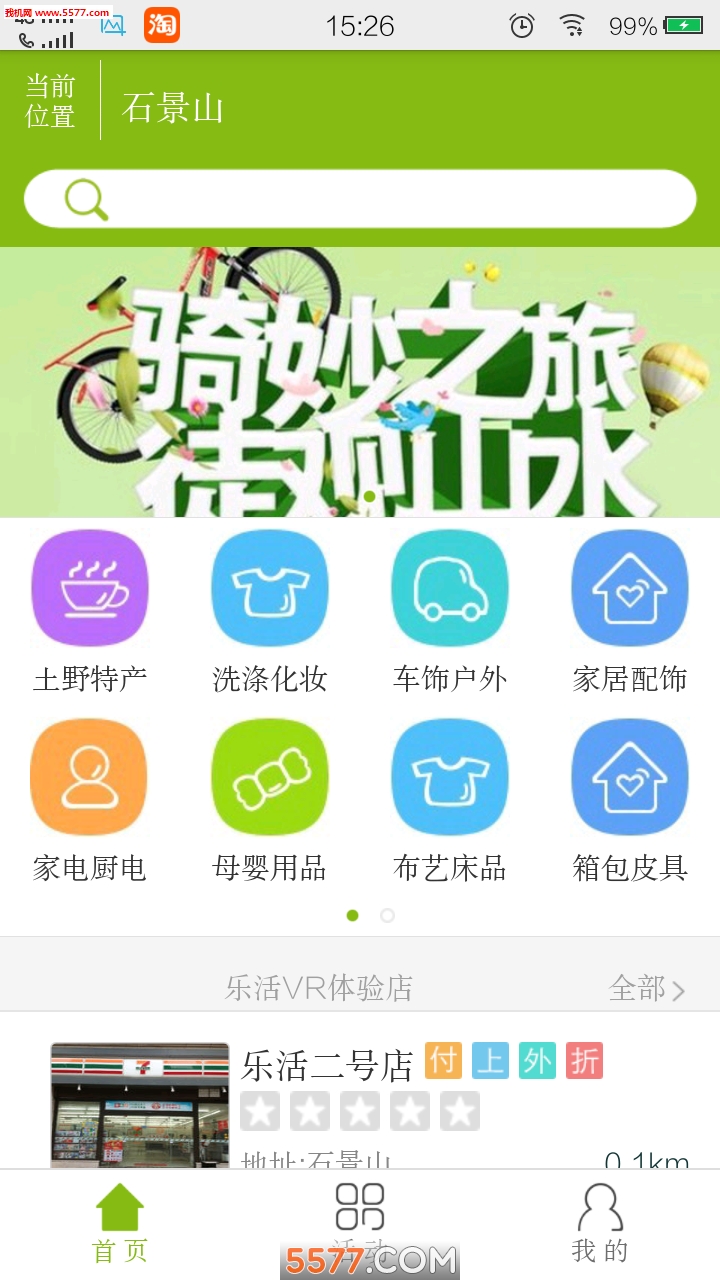Image resolution: width=720 pixels, height=1280 pixels.
Task: Select the 洗涤化妆 shirt icon
Action: coord(270,588)
